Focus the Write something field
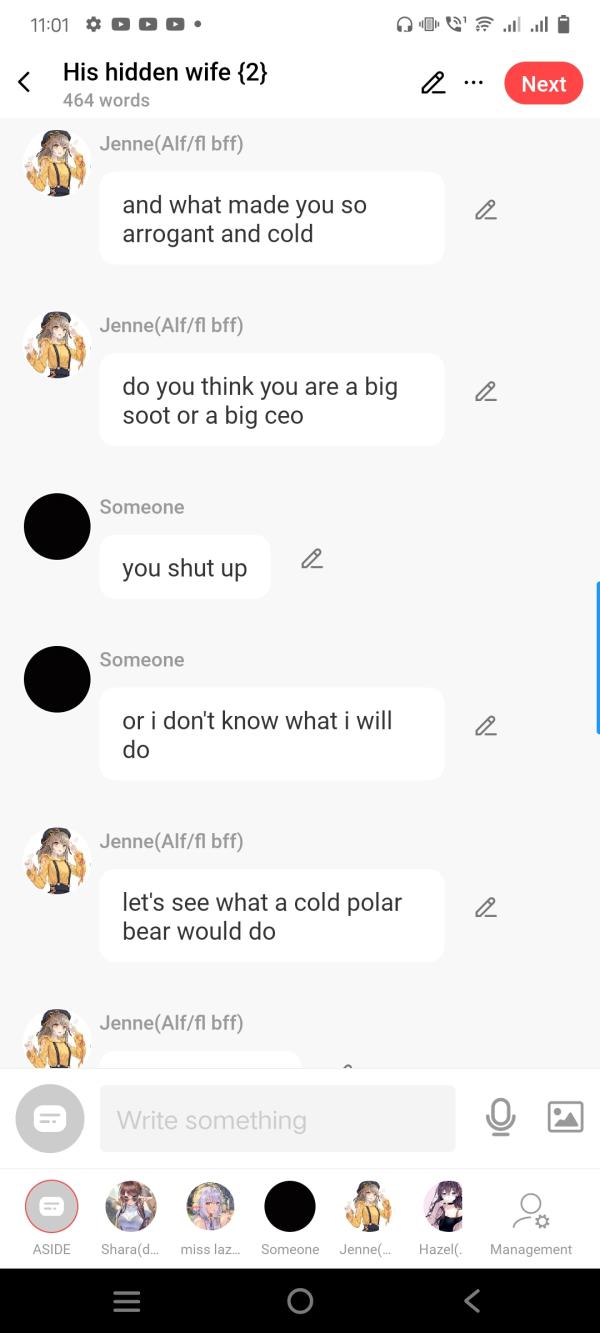The image size is (600, 1333). pyautogui.click(x=277, y=1119)
